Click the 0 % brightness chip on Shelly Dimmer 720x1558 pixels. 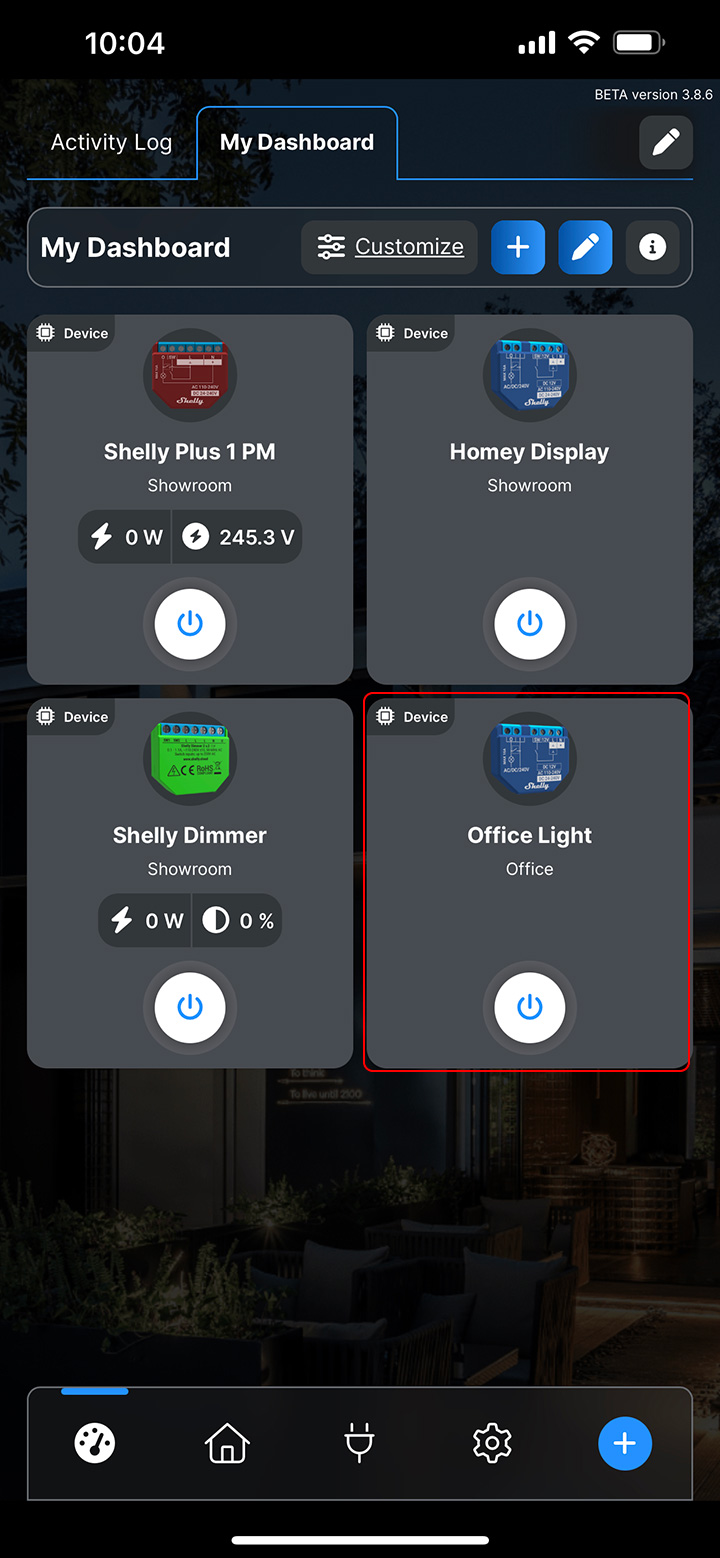(x=237, y=920)
